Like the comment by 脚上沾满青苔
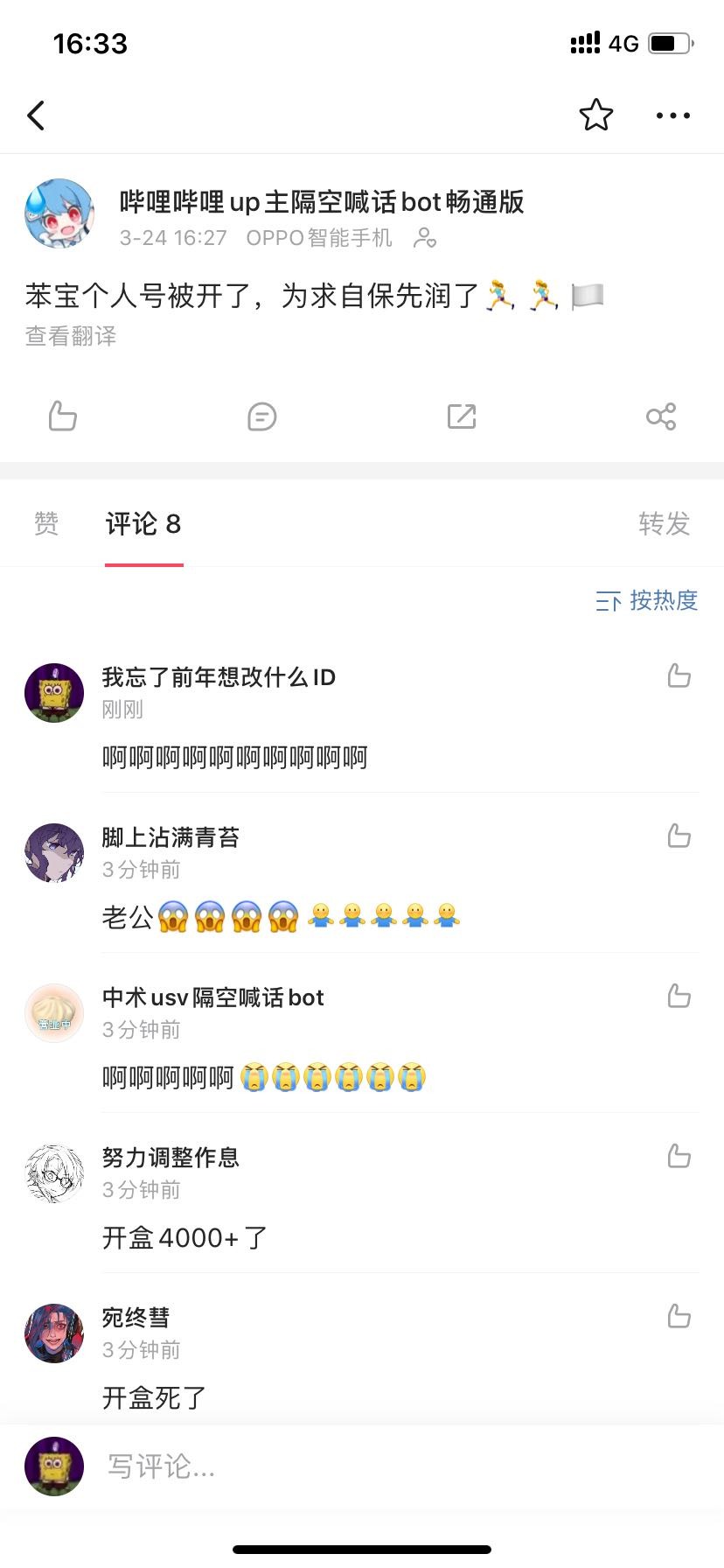Viewport: 724px width, 1568px height. click(679, 836)
